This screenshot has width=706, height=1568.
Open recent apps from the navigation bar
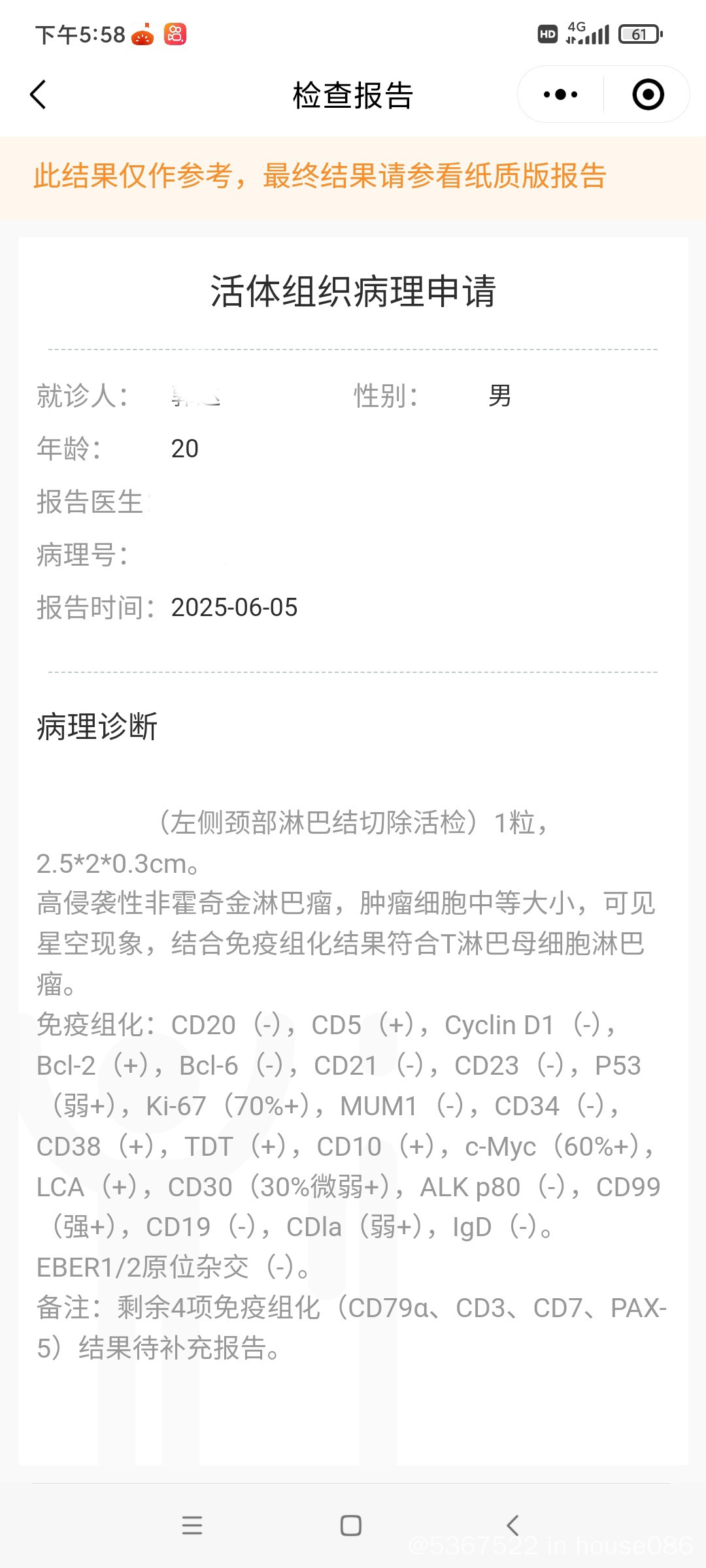[192, 1526]
